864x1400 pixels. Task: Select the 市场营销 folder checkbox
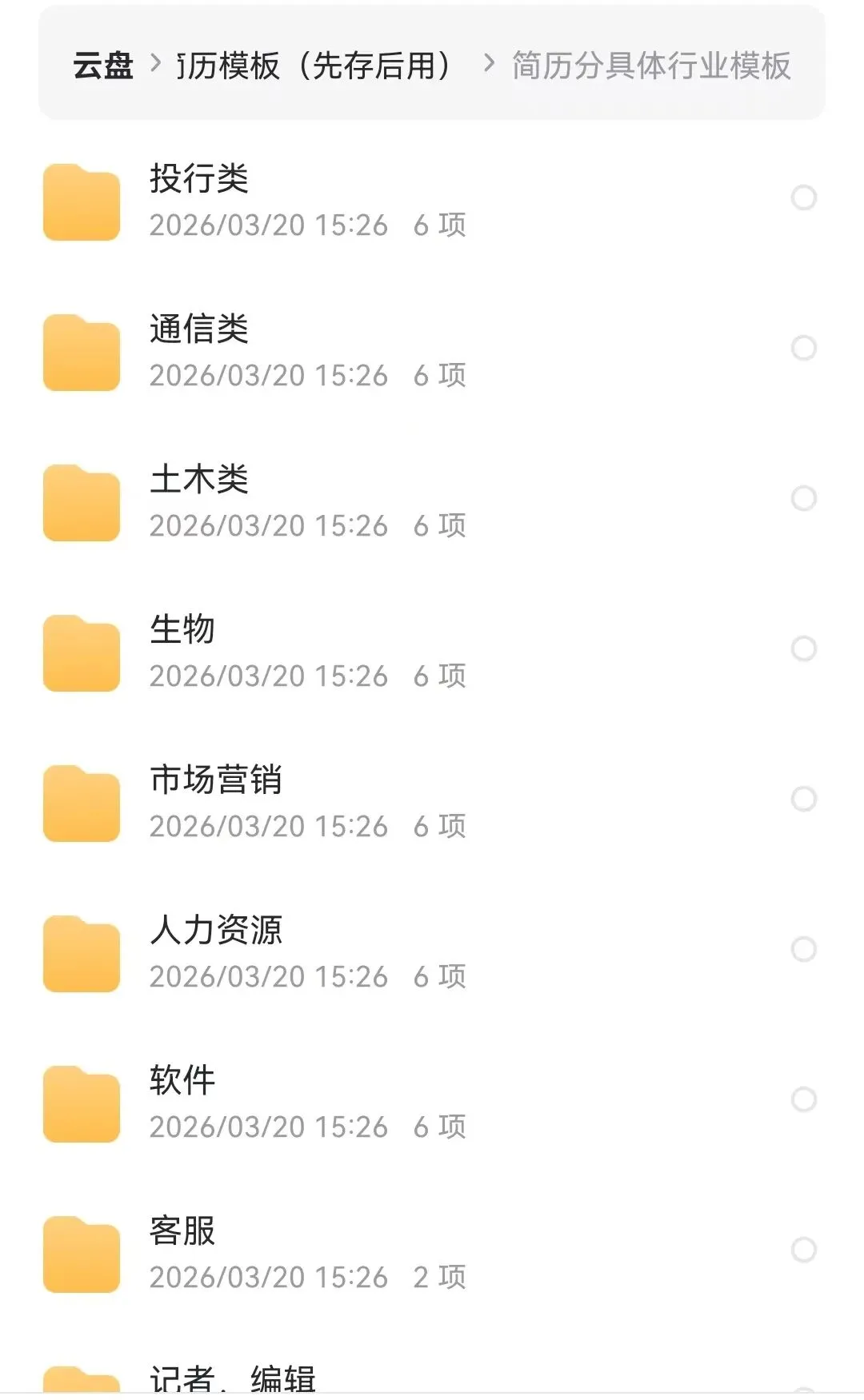point(803,799)
